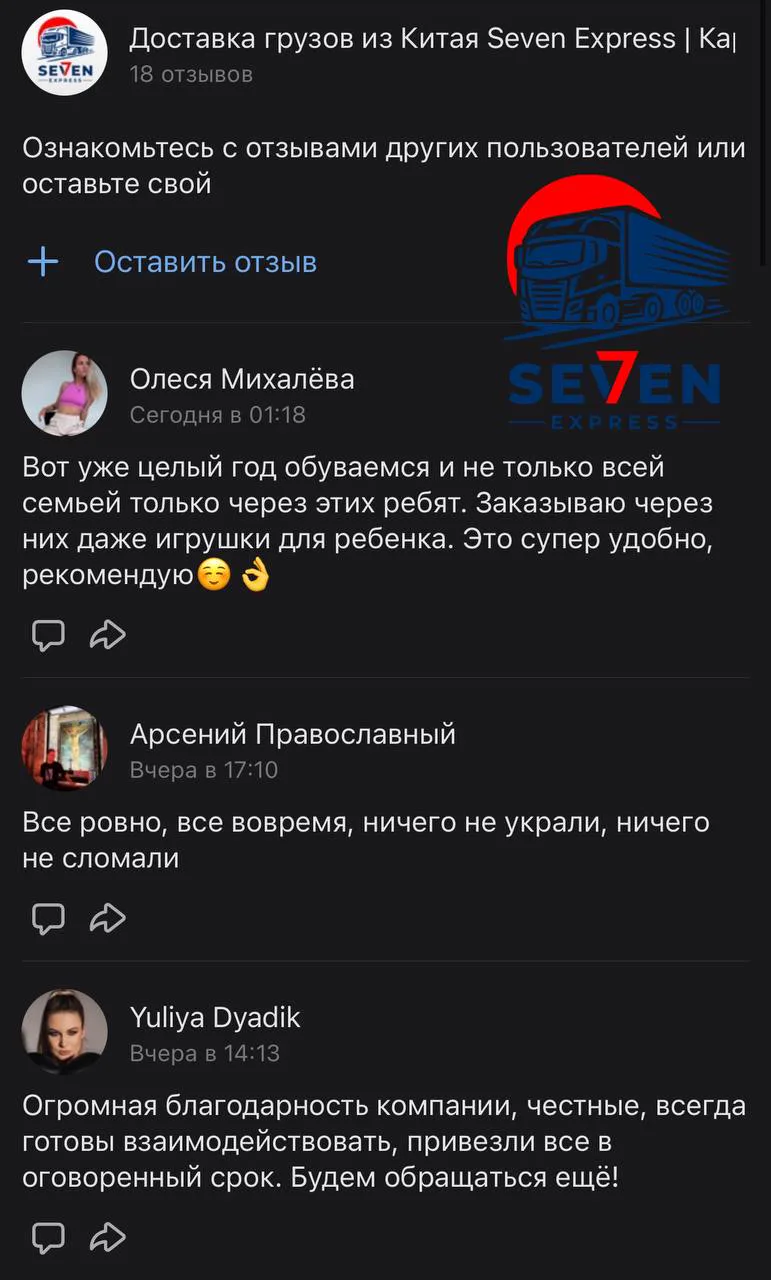The image size is (771, 1280).
Task: View Арсений Православный's profile
Action: (x=64, y=748)
